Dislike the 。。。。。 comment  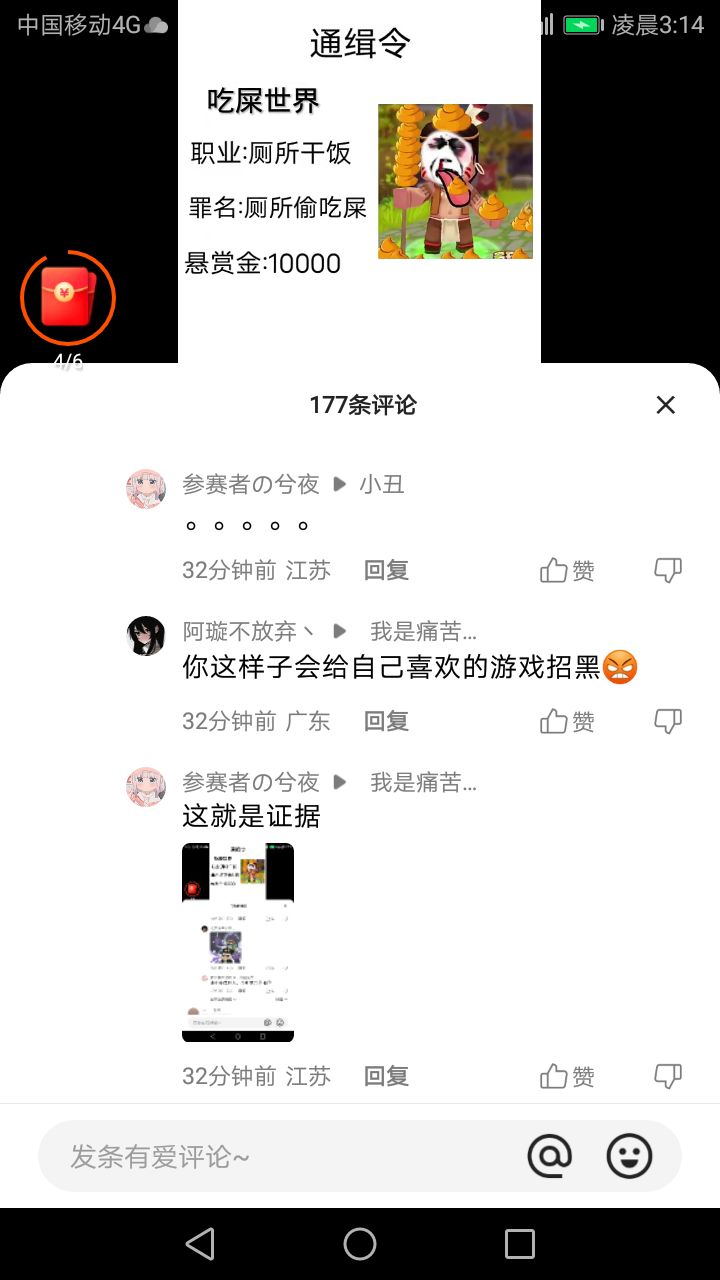click(x=668, y=570)
